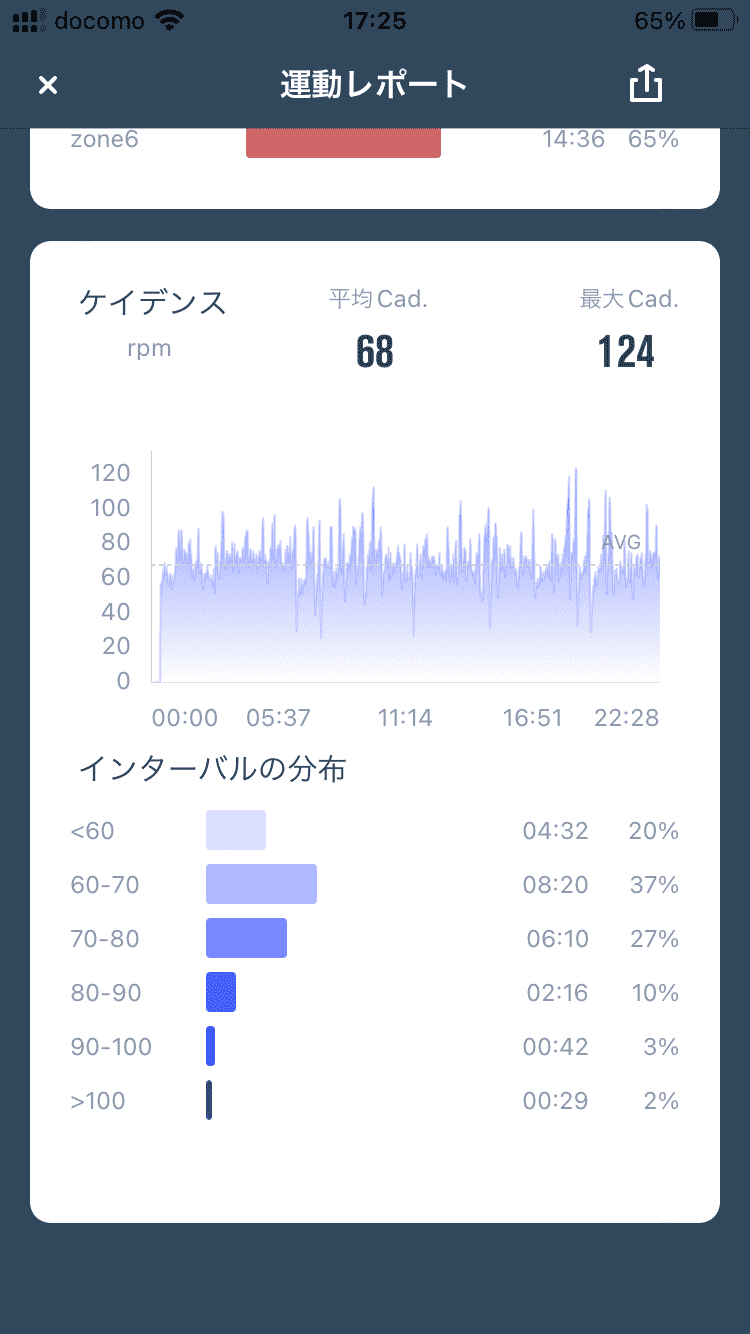Image resolution: width=750 pixels, height=1334 pixels.
Task: Tap the share icon to export report
Action: click(646, 84)
